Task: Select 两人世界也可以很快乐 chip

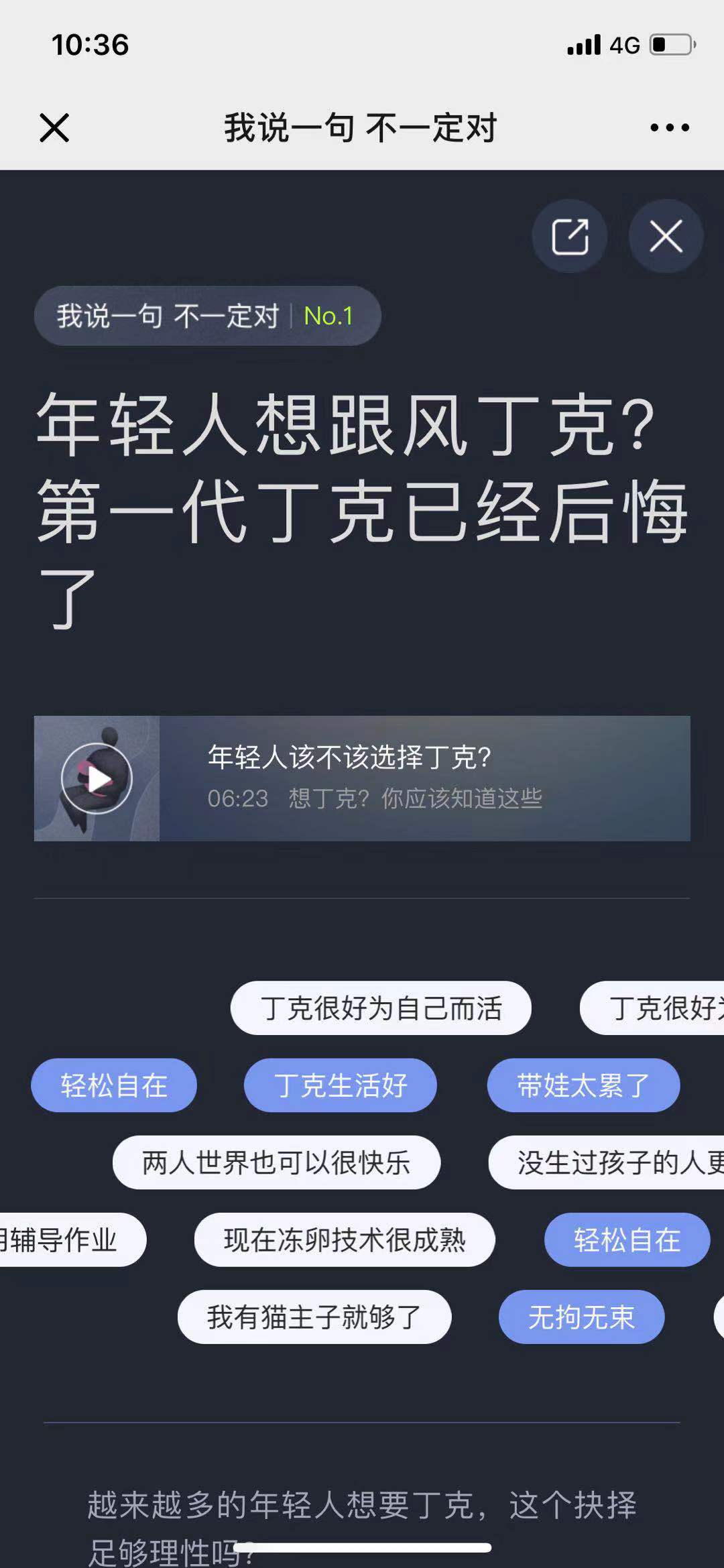Action: tap(276, 1162)
